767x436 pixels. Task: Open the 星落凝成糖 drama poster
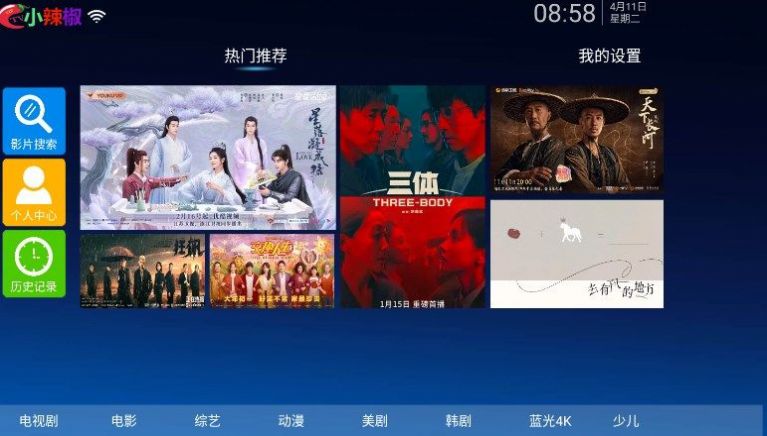207,157
